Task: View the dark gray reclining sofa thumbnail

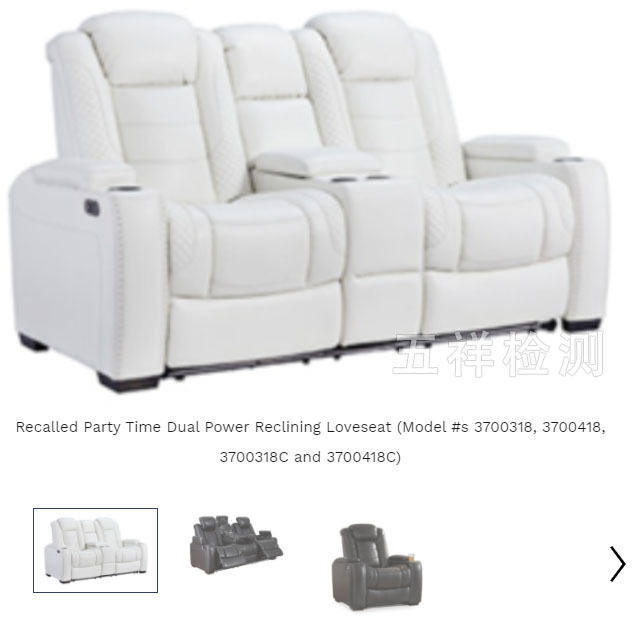Action: [236, 545]
